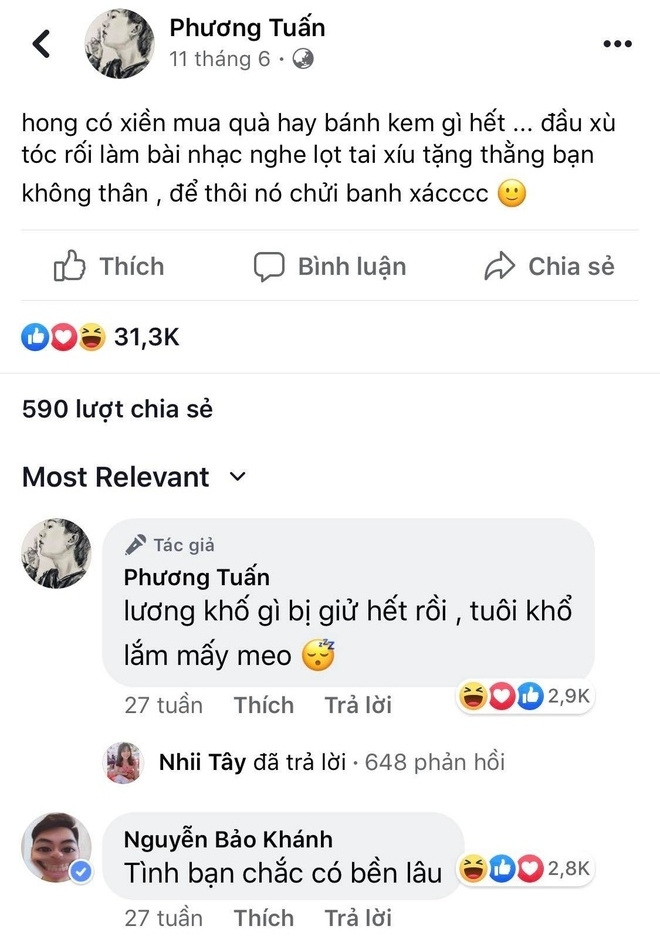Screen dimensions: 660x946
Task: Like Phương Tuấn's comment
Action: [x=264, y=705]
